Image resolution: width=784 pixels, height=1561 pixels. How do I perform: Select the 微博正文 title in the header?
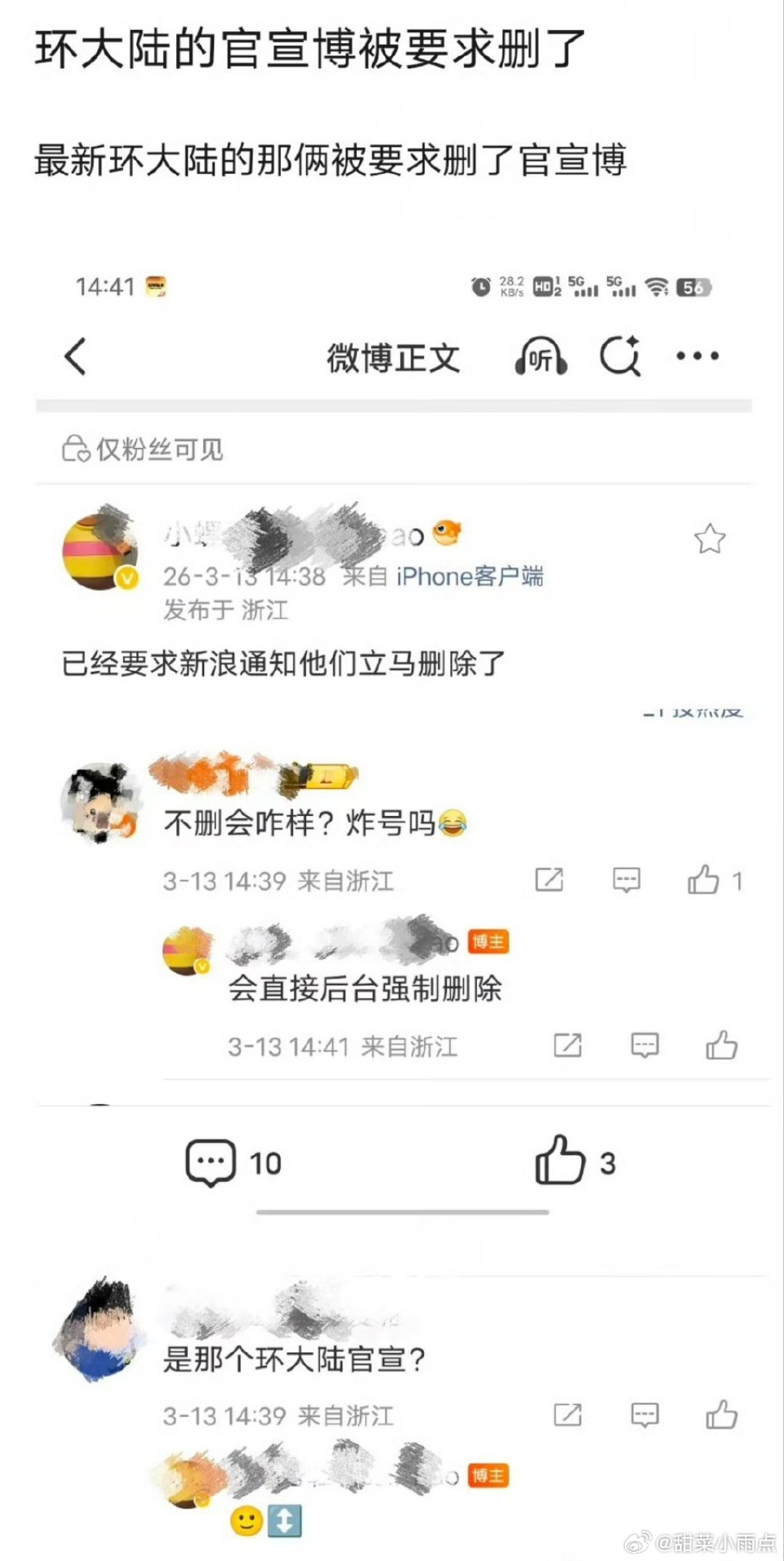point(392,358)
